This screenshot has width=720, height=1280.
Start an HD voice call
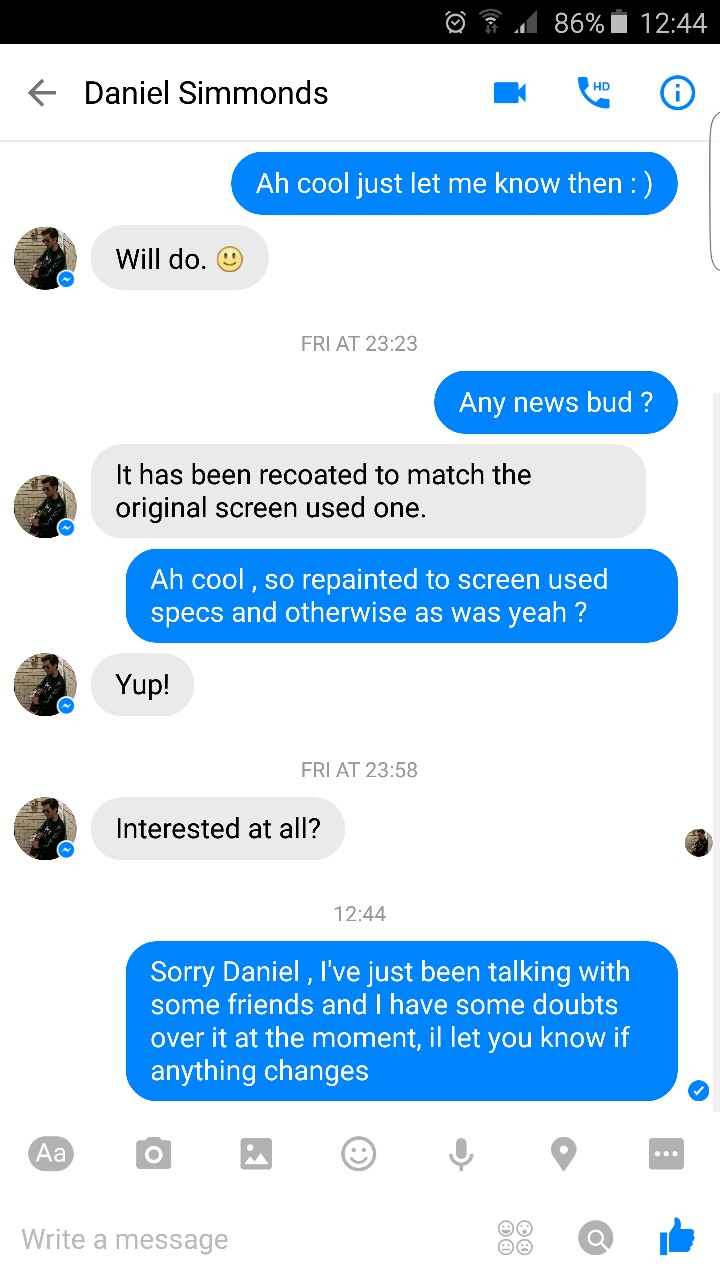(x=594, y=93)
